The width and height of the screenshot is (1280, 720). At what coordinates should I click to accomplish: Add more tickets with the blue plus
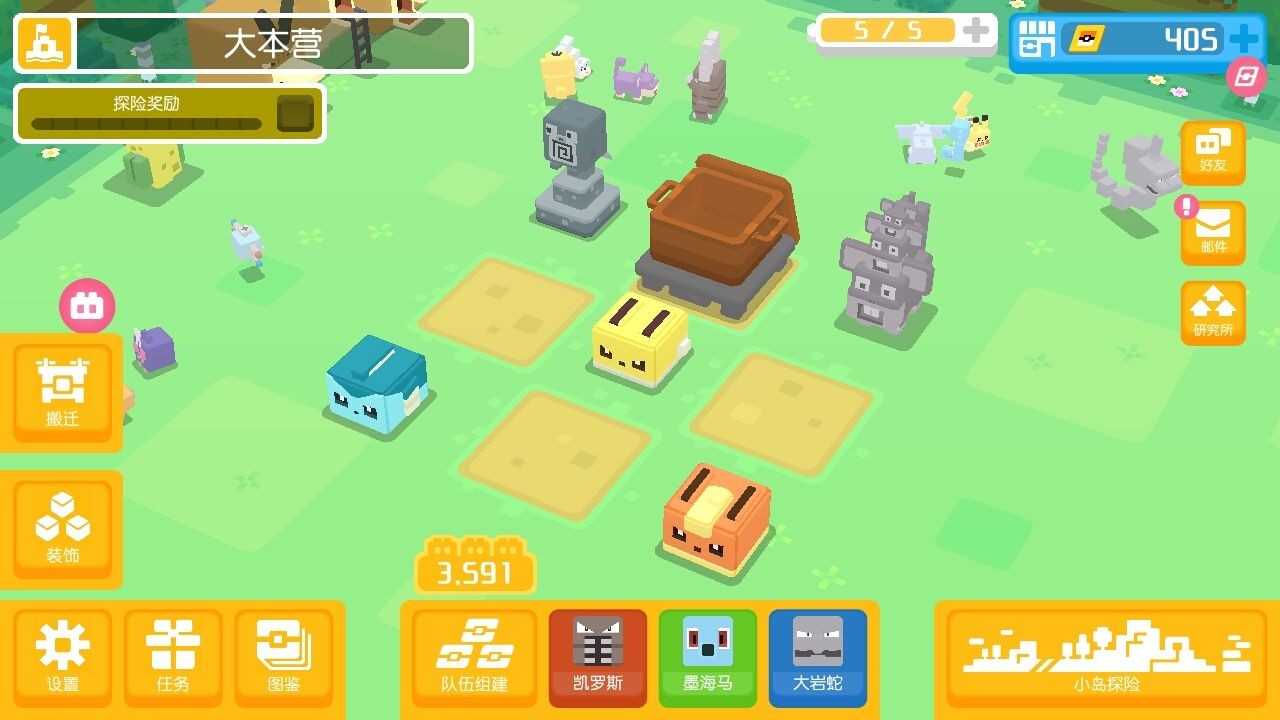(1245, 40)
